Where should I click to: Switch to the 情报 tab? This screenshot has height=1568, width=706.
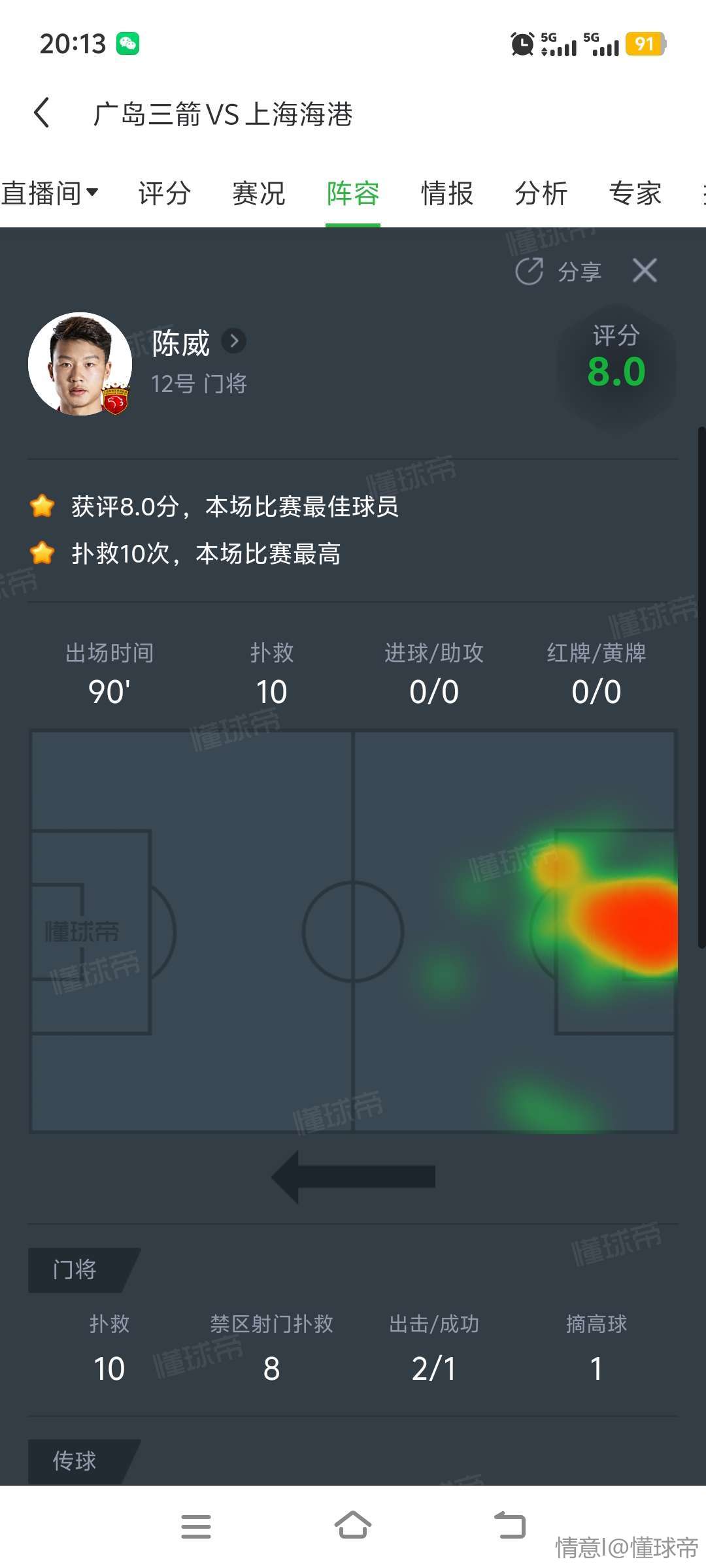447,193
